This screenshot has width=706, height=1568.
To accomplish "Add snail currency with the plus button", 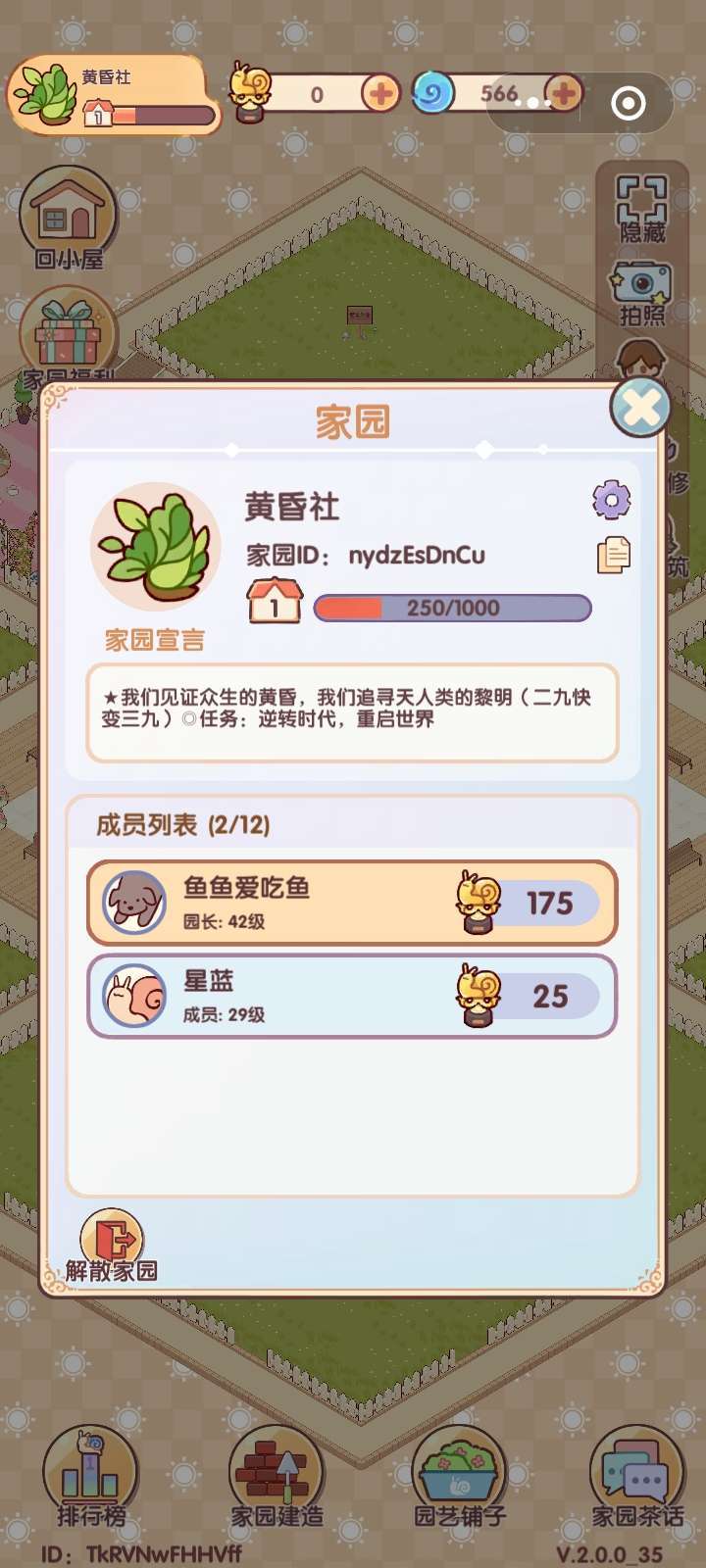I will (x=380, y=94).
